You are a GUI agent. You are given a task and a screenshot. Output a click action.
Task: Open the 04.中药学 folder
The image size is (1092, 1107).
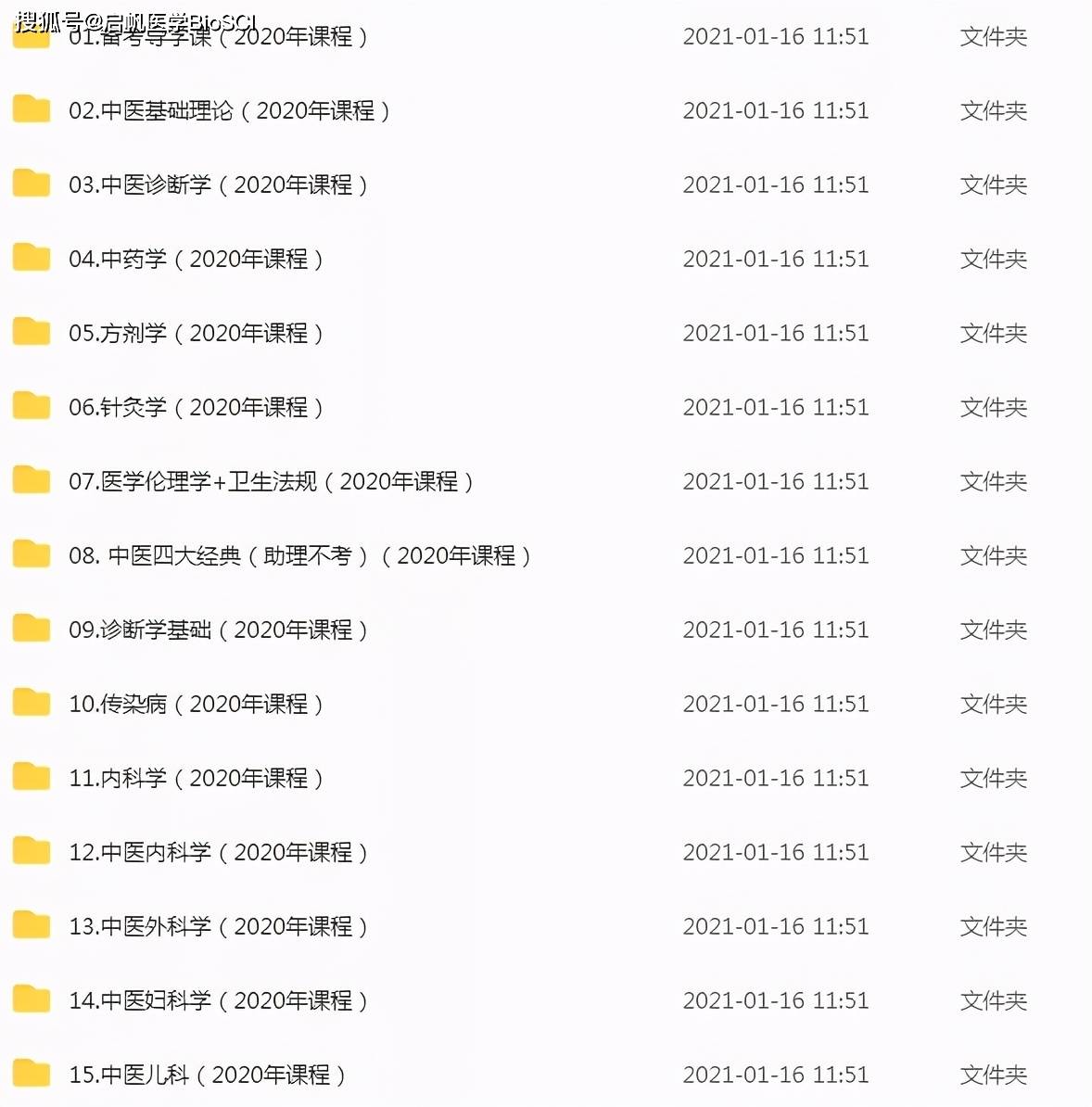click(x=195, y=260)
